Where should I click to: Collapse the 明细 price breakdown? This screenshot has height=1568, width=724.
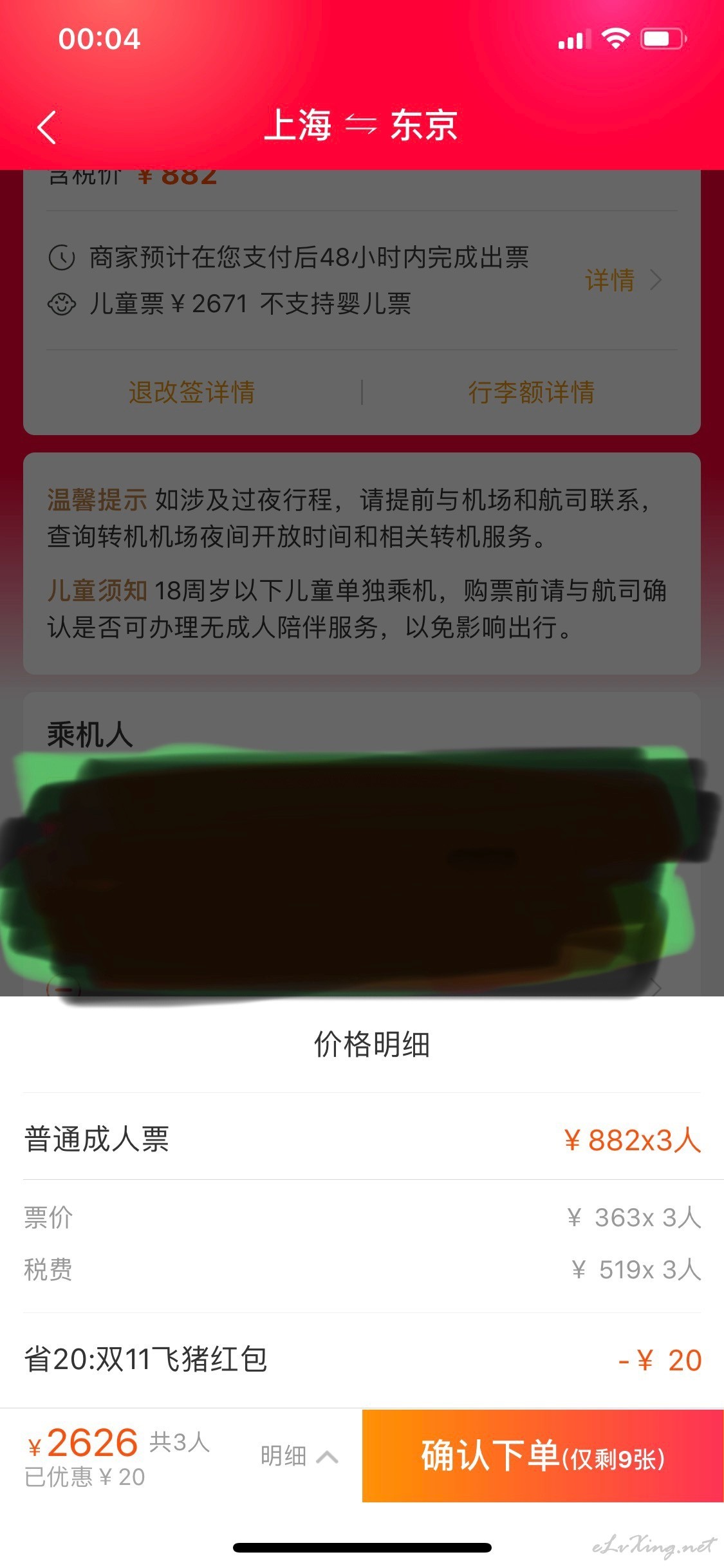point(299,1455)
